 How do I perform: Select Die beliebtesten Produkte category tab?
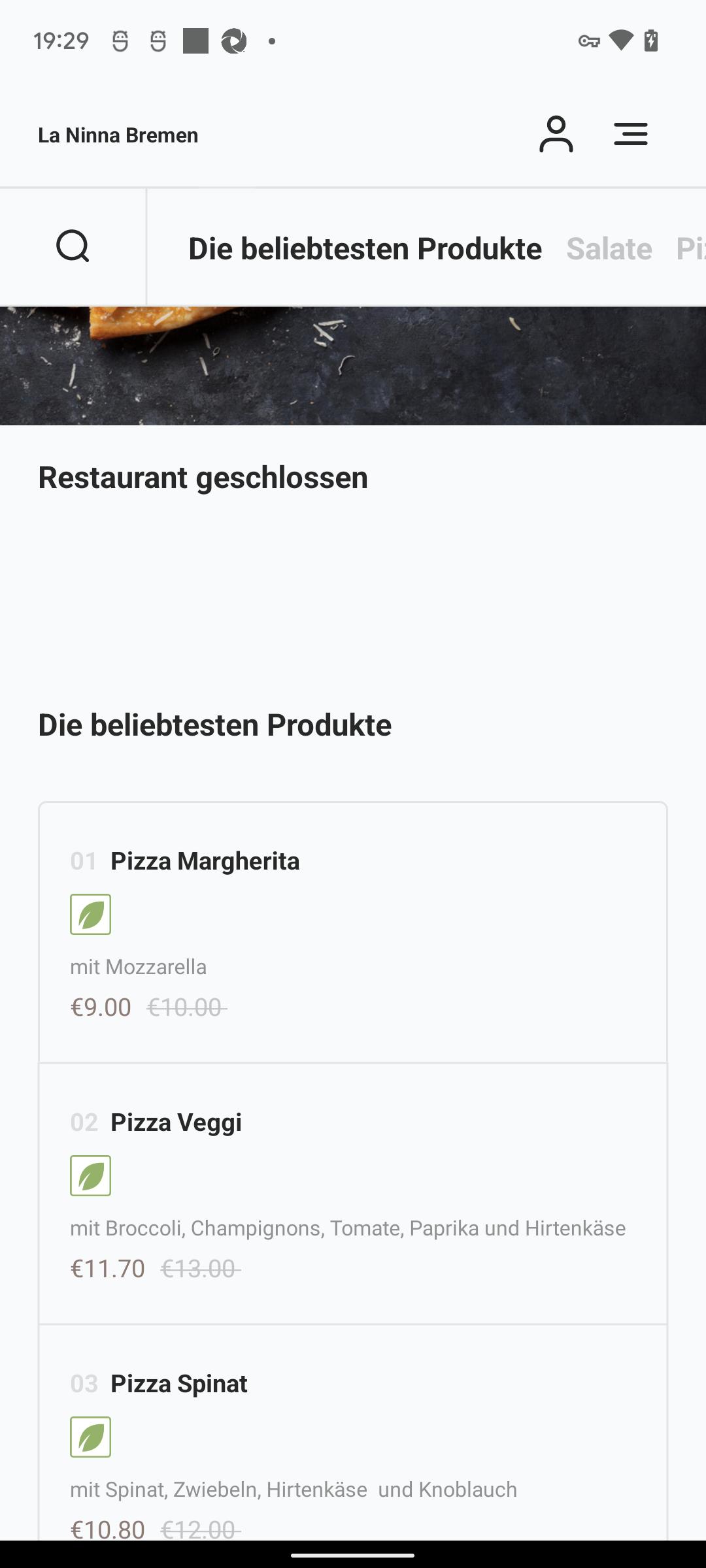click(365, 248)
